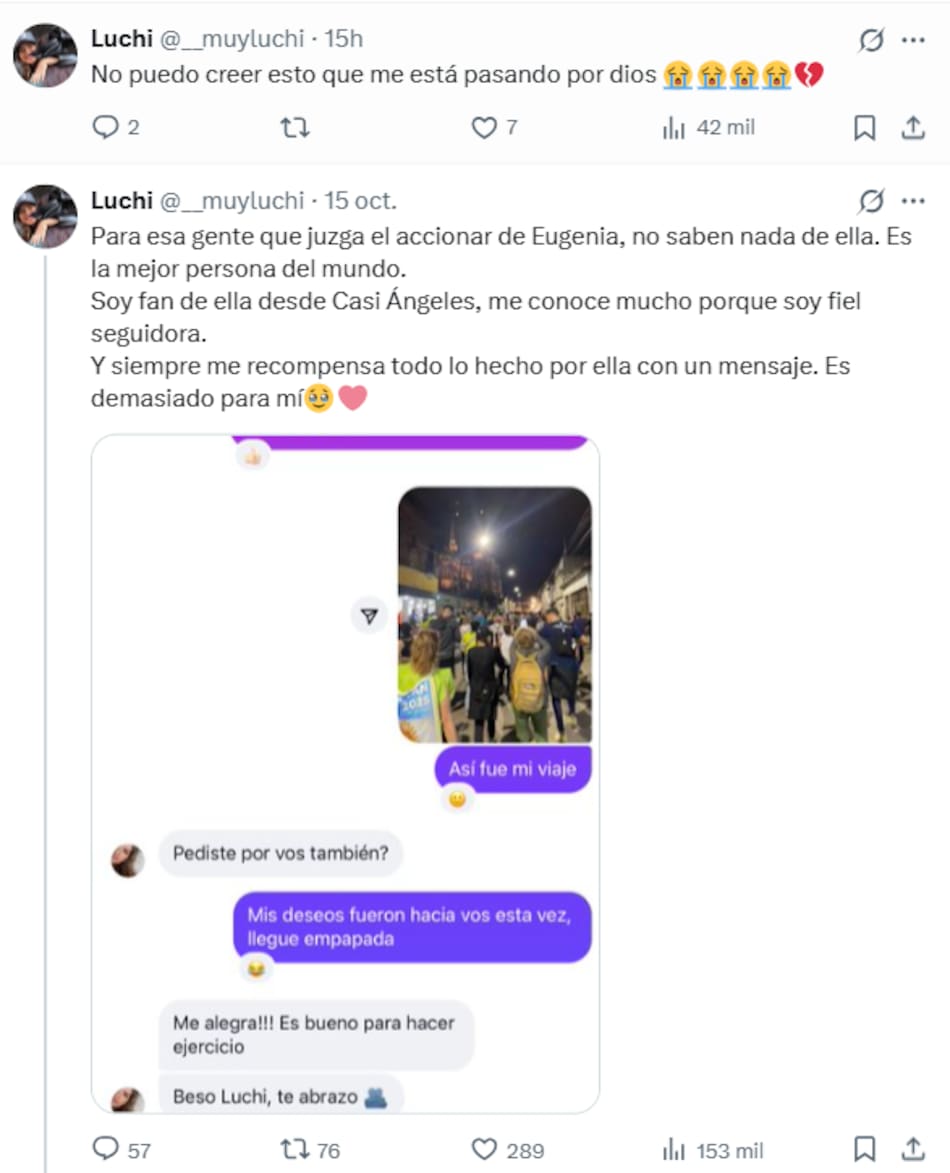Bookmark the 15h tweet
The image size is (950, 1173).
pos(864,128)
